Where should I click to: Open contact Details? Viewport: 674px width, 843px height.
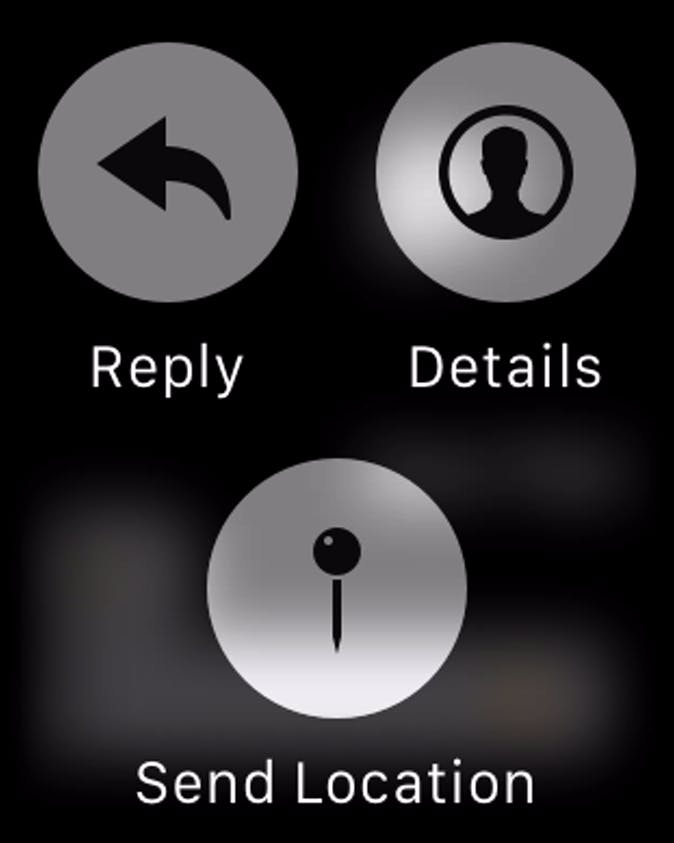point(505,172)
